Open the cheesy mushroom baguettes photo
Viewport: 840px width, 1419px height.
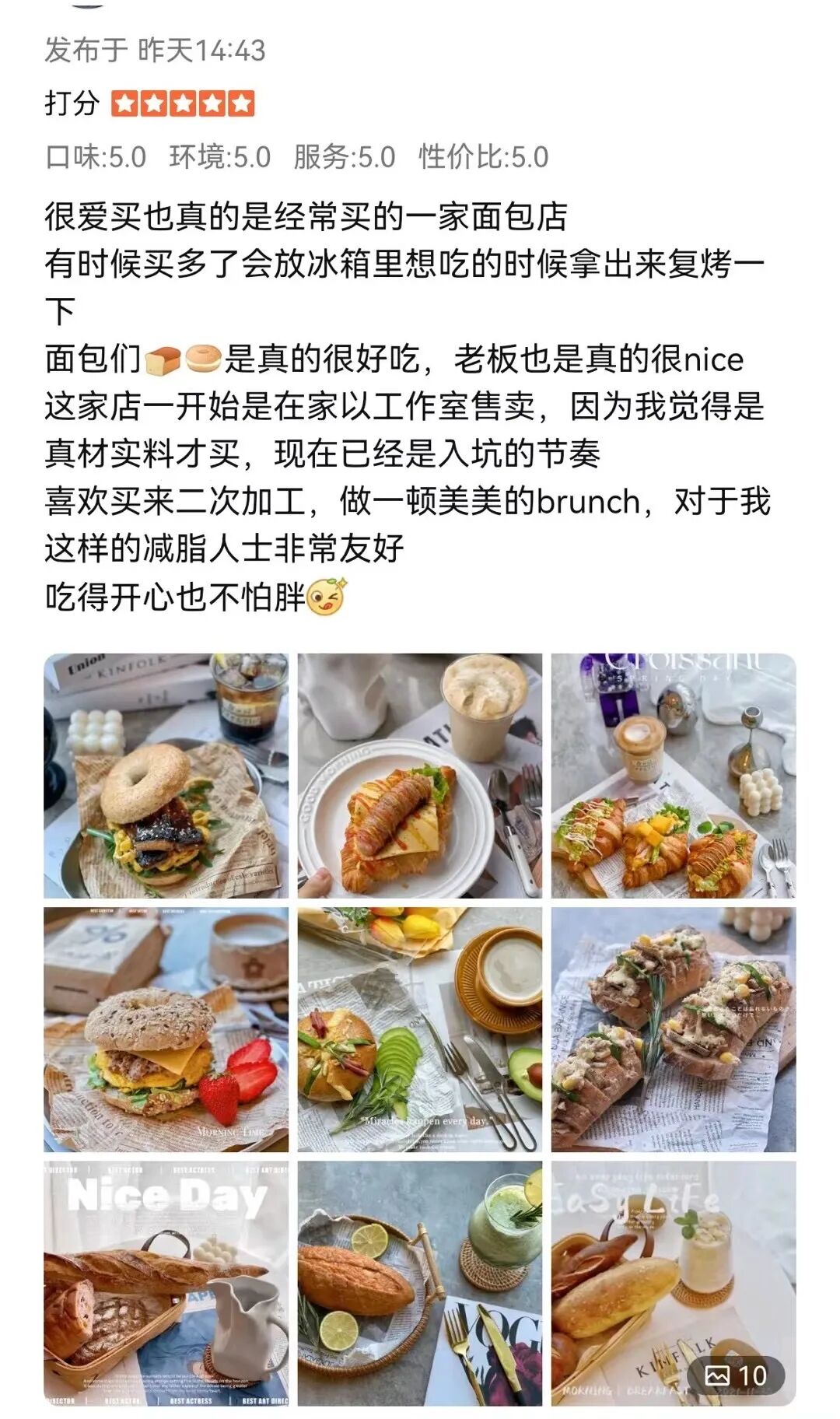(673, 1029)
